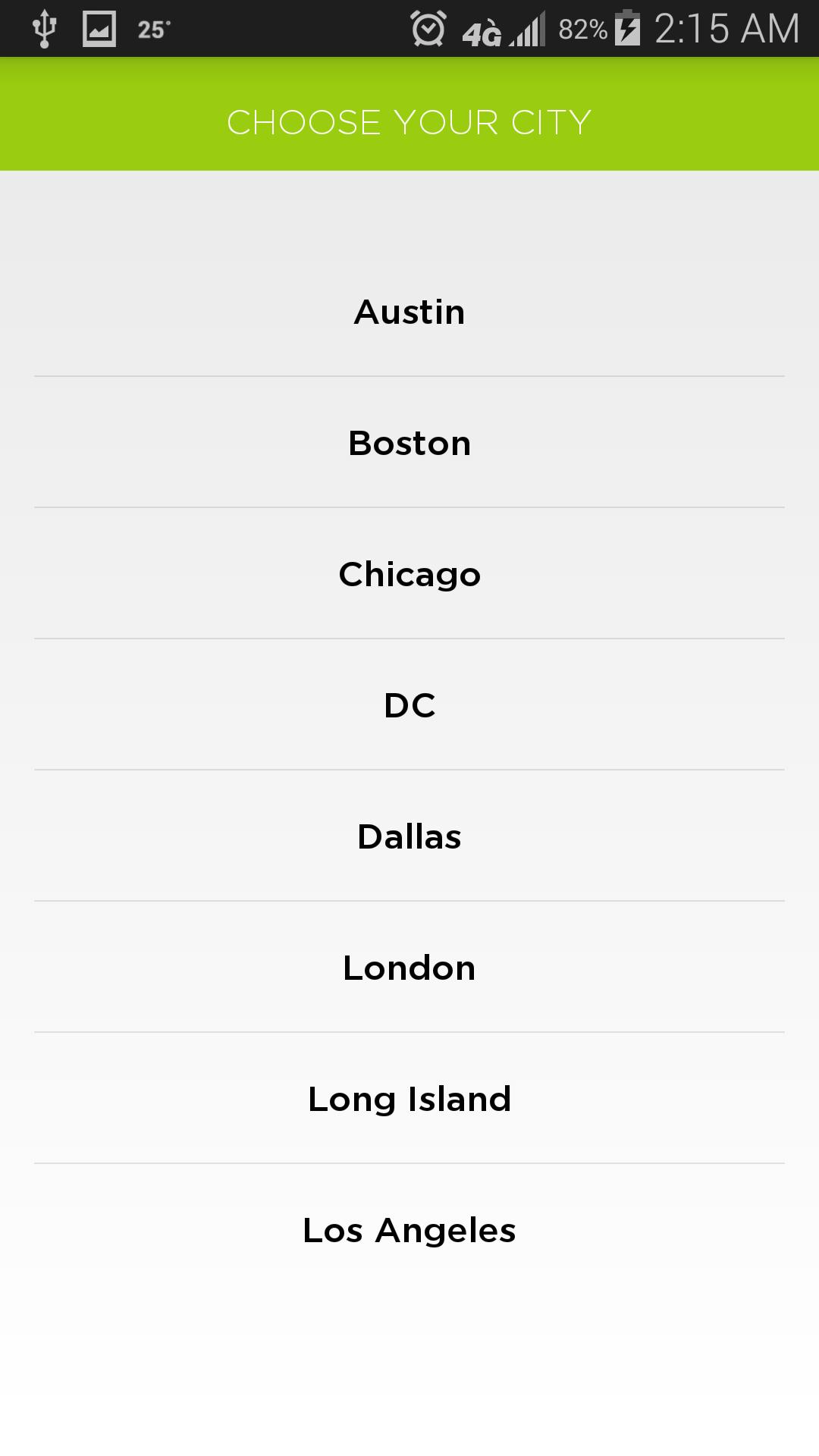
Task: Select Los Angeles as your city
Action: (409, 1230)
